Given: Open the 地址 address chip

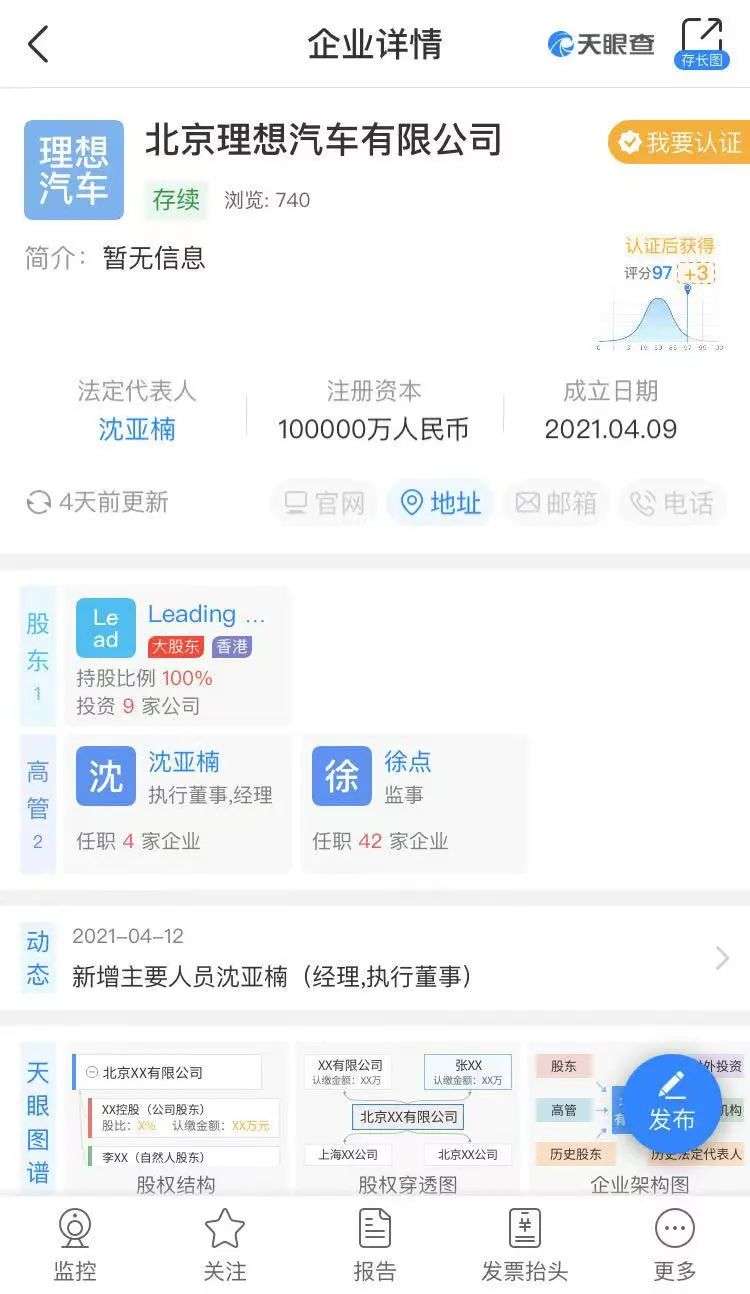Looking at the screenshot, I should (x=440, y=502).
